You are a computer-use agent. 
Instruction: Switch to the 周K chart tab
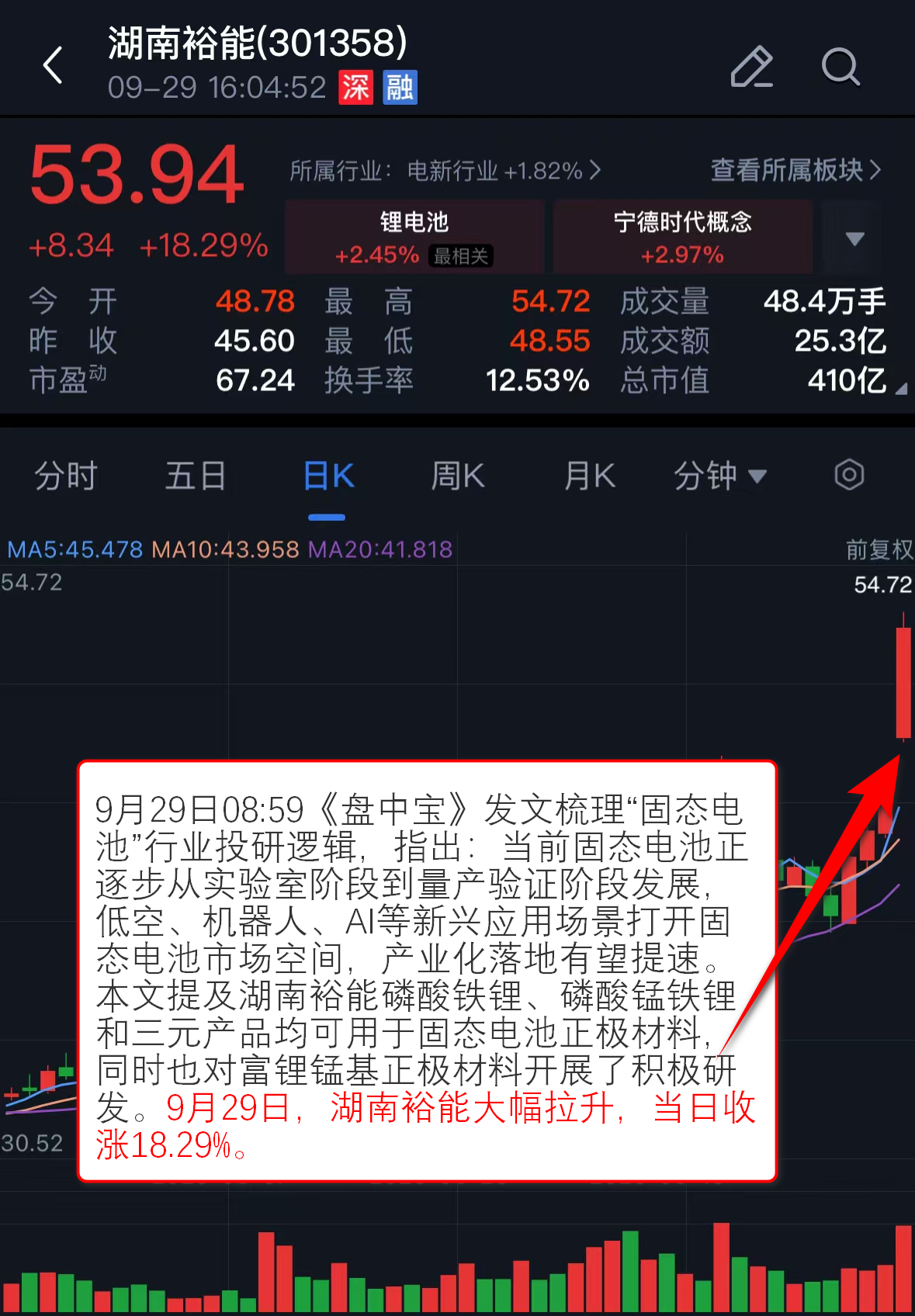[458, 476]
